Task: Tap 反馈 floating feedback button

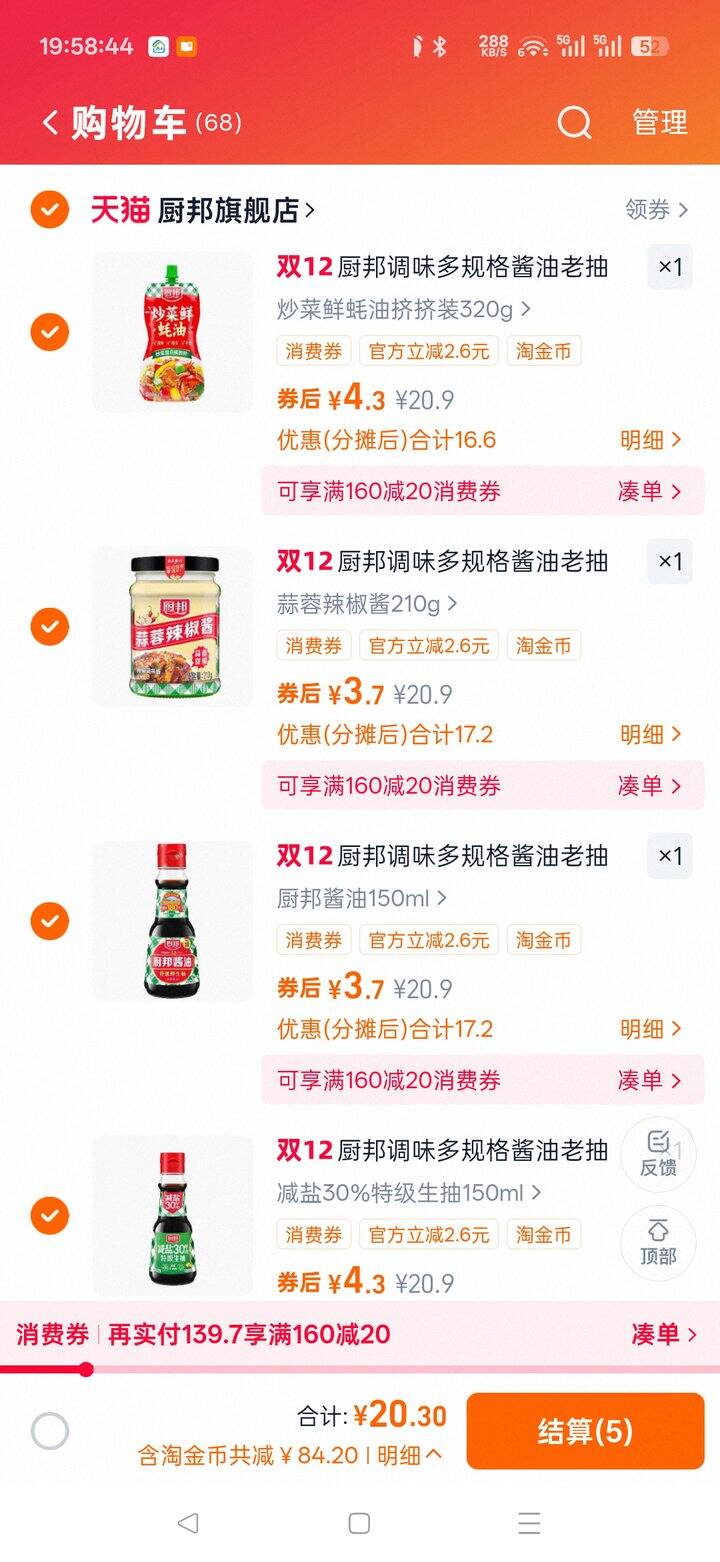Action: point(658,1153)
